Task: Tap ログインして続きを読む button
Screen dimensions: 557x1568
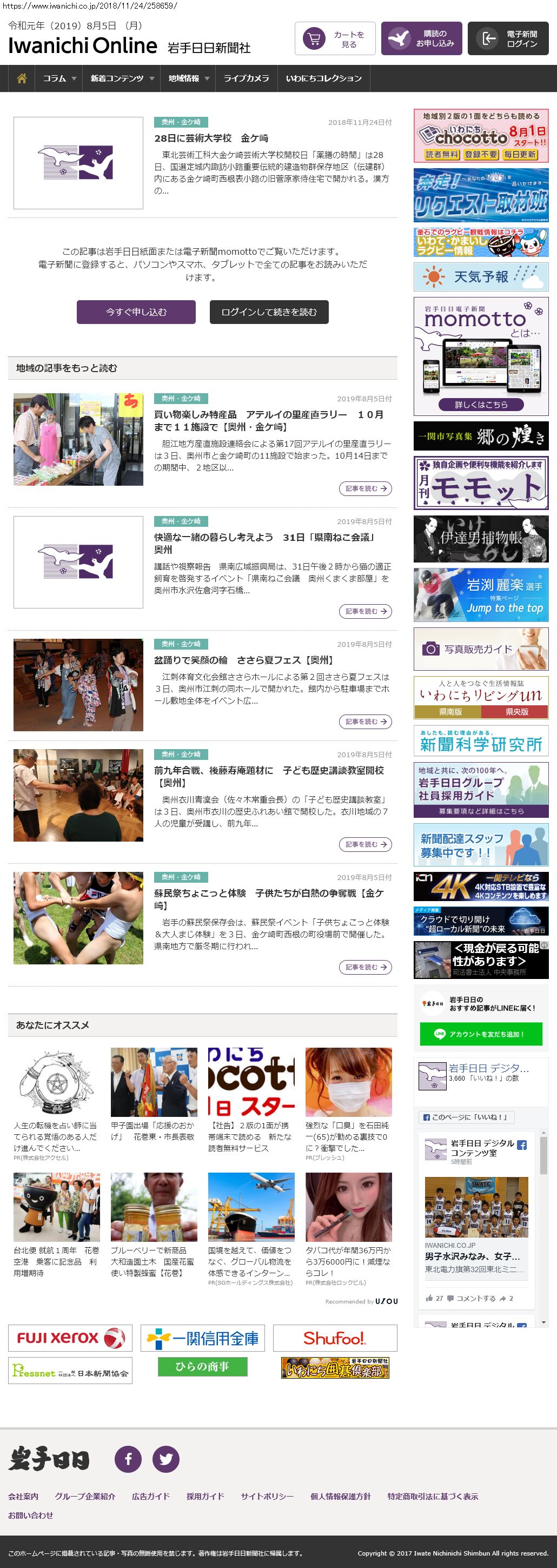Action: [269, 312]
